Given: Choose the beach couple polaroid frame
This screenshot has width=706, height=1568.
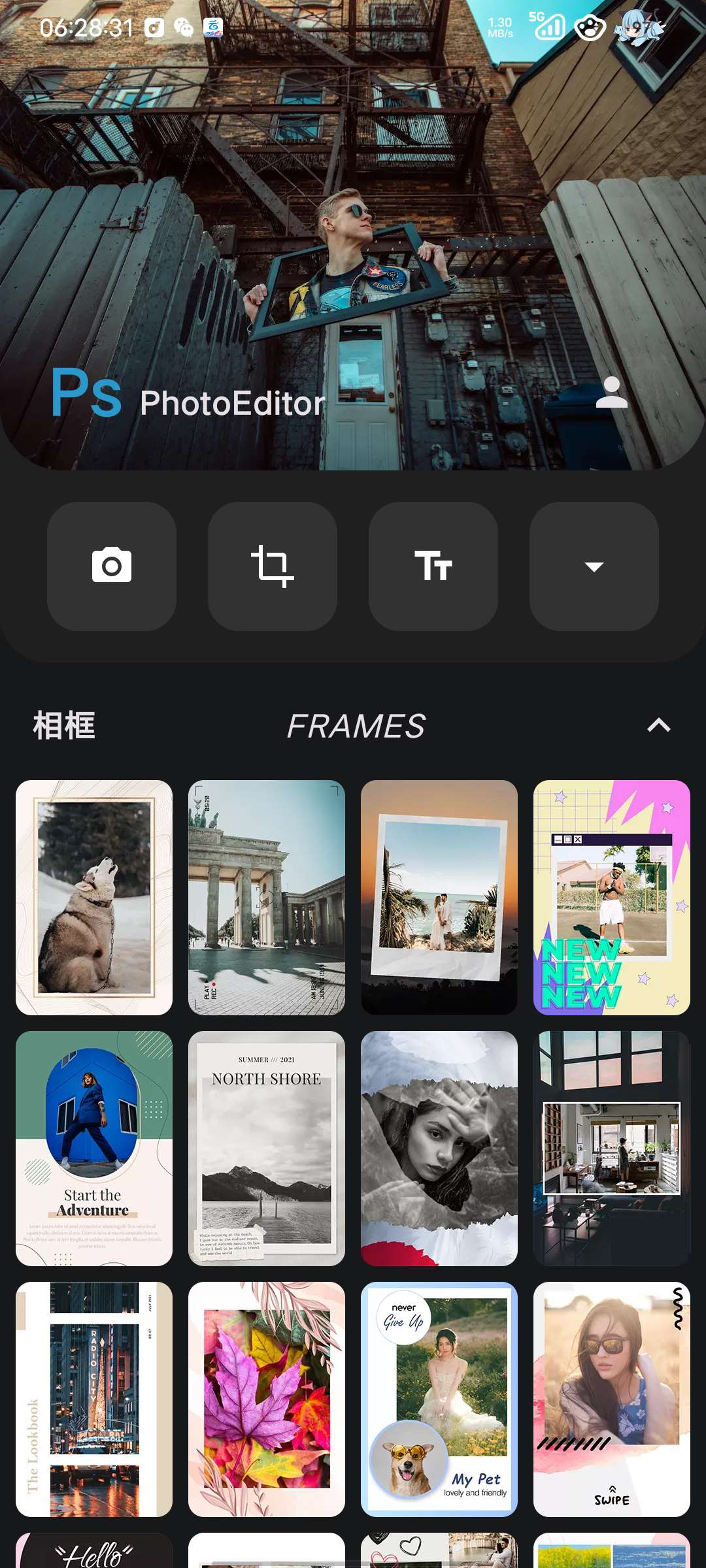Looking at the screenshot, I should [x=439, y=897].
